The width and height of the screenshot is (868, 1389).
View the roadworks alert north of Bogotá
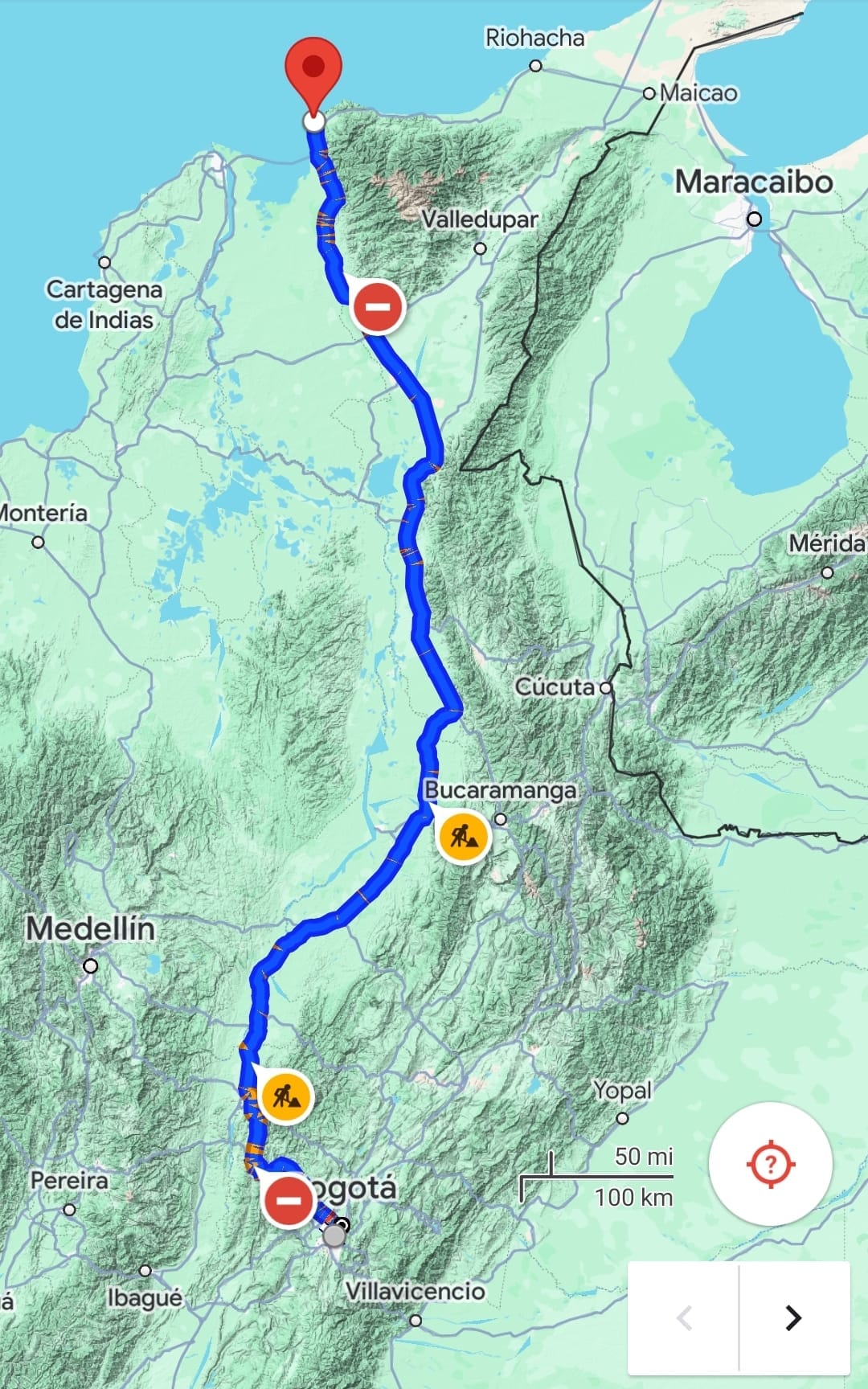[x=285, y=1096]
